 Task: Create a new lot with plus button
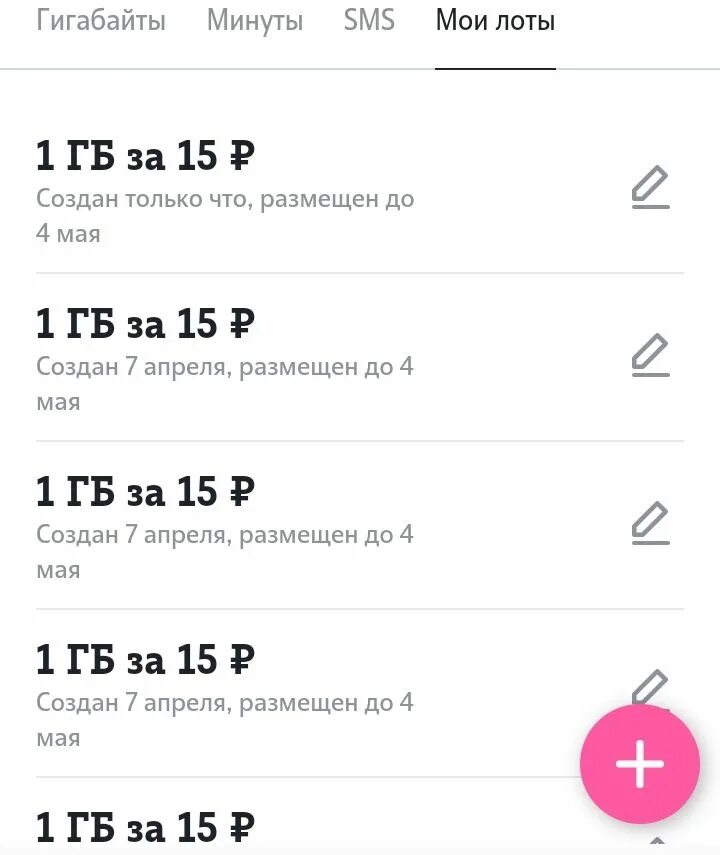click(640, 764)
